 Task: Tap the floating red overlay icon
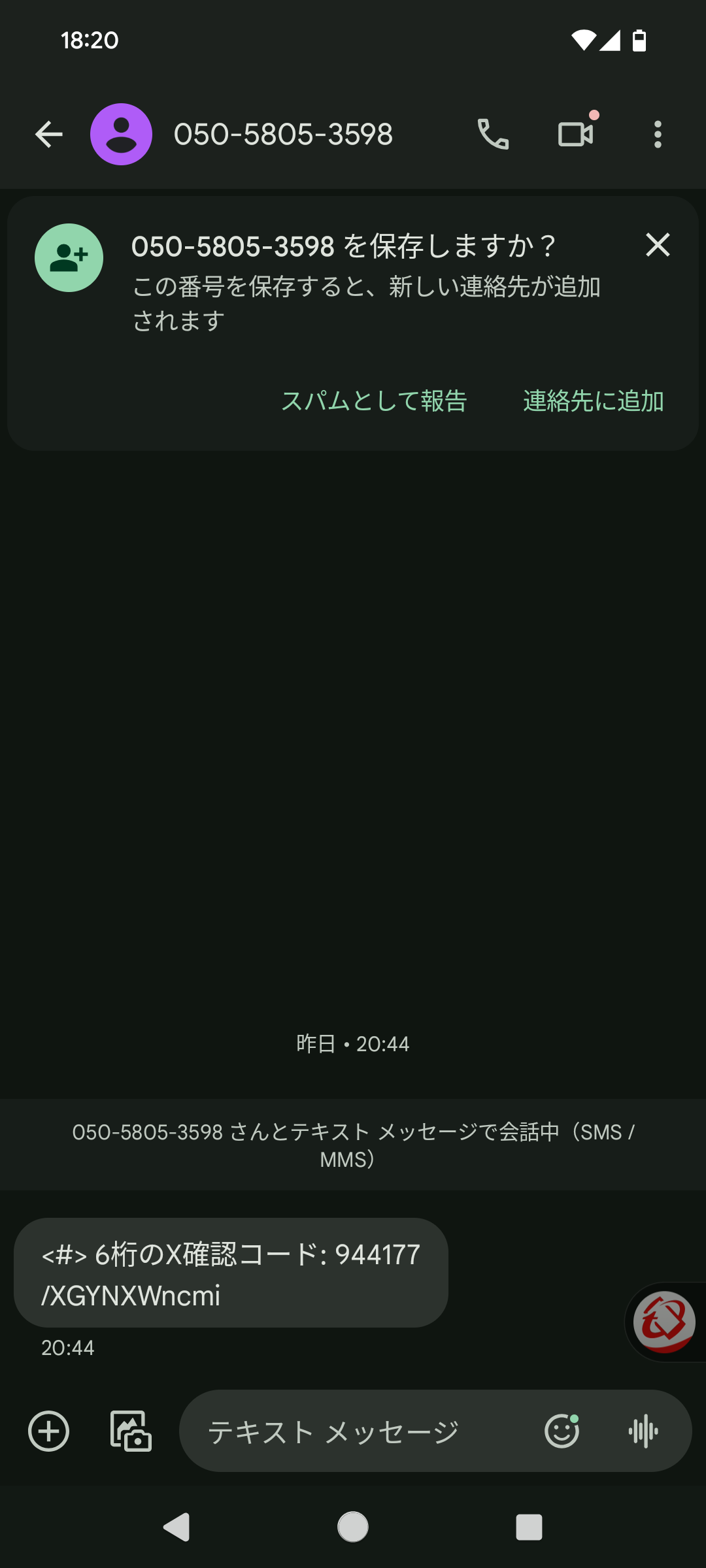coord(664,1321)
